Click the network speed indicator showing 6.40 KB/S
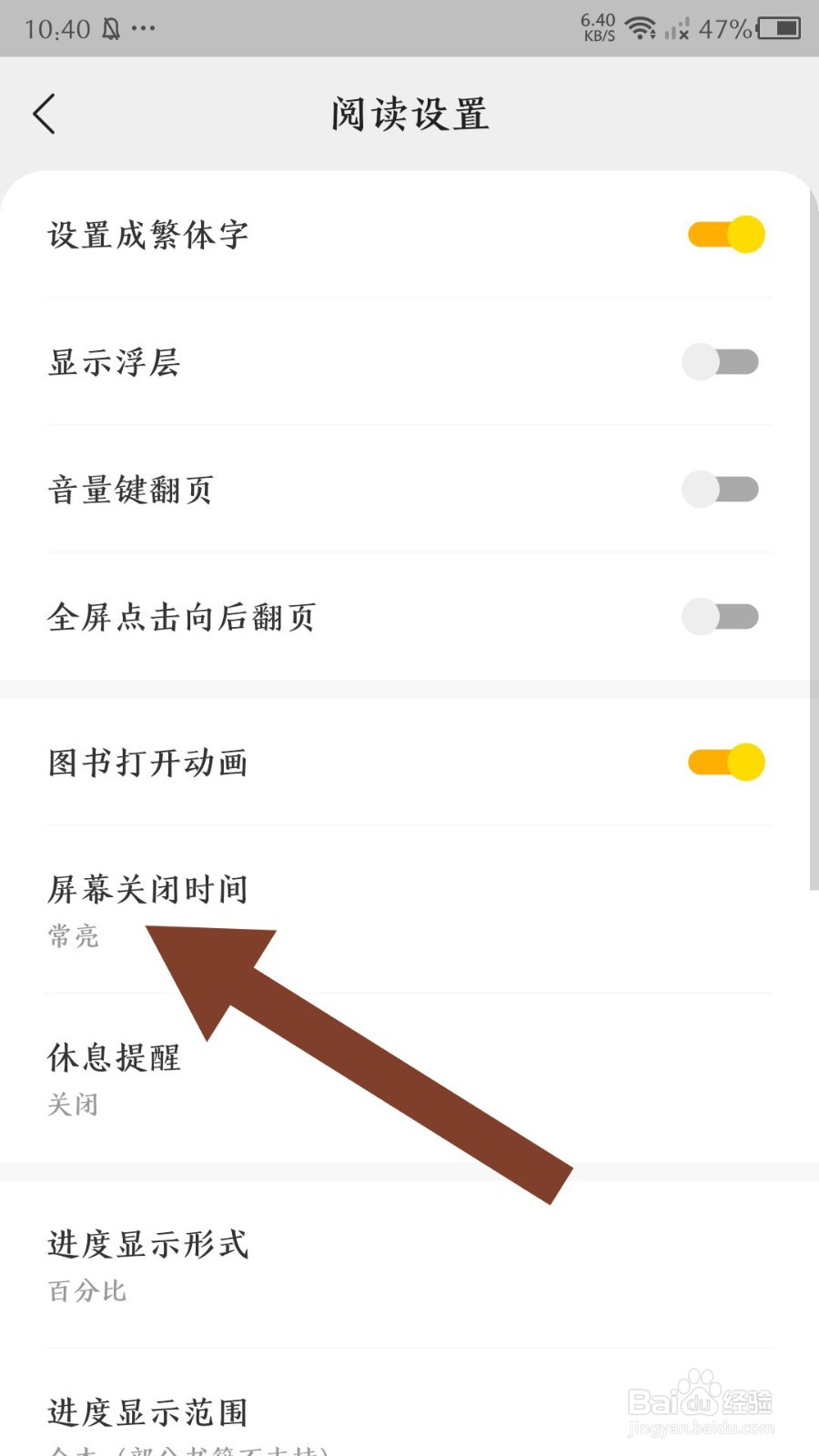The width and height of the screenshot is (819, 1456). click(596, 25)
